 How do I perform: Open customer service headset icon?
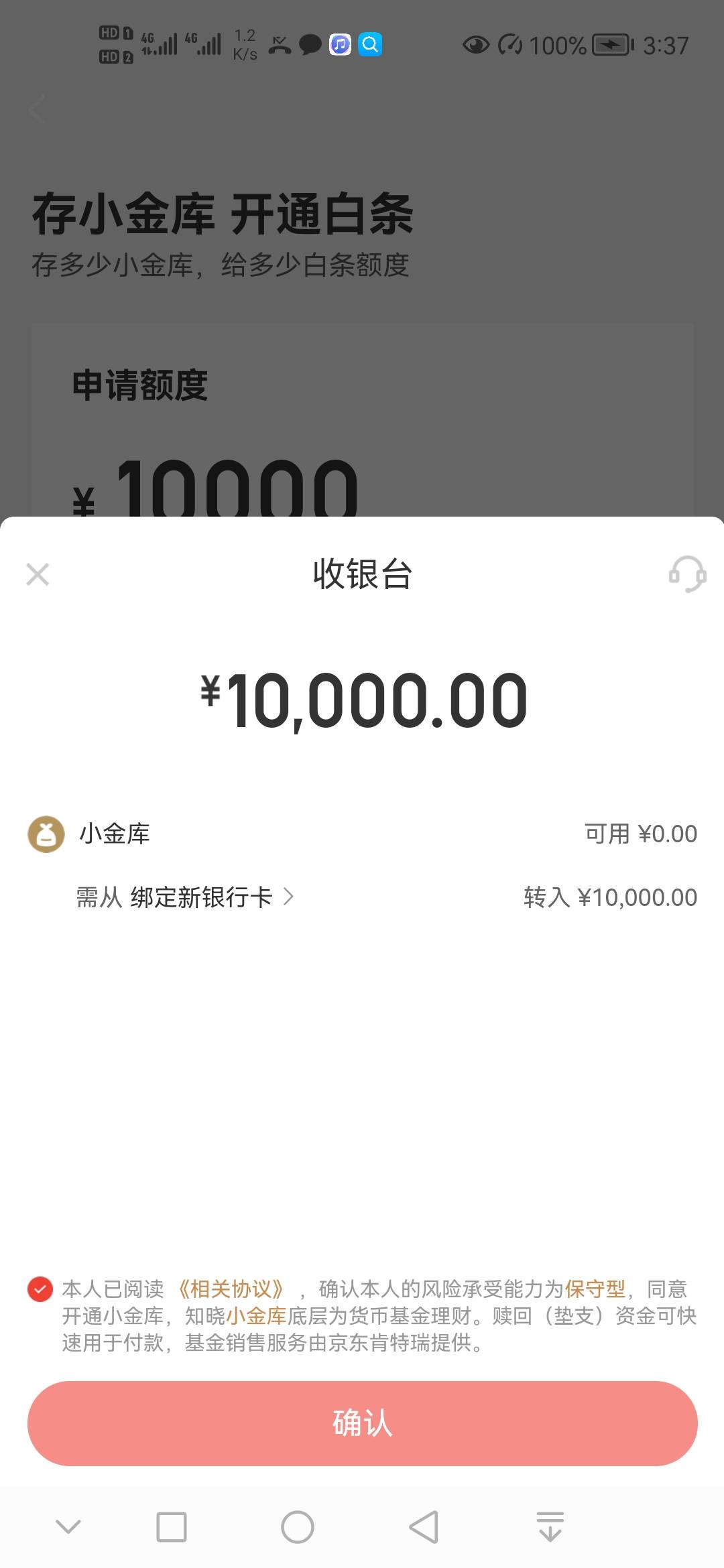(687, 574)
